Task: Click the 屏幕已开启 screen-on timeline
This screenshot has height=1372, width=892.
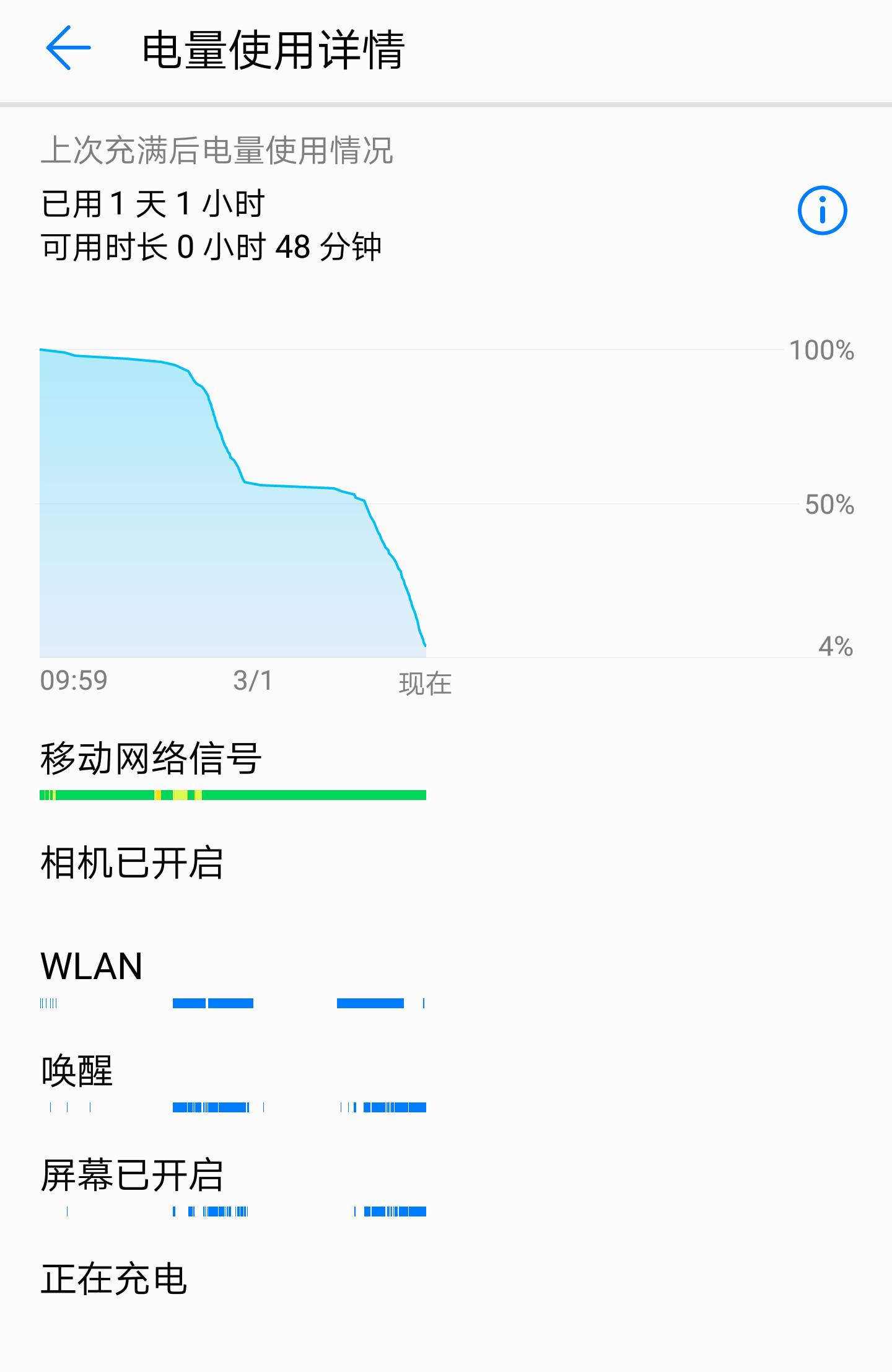Action: click(232, 1210)
